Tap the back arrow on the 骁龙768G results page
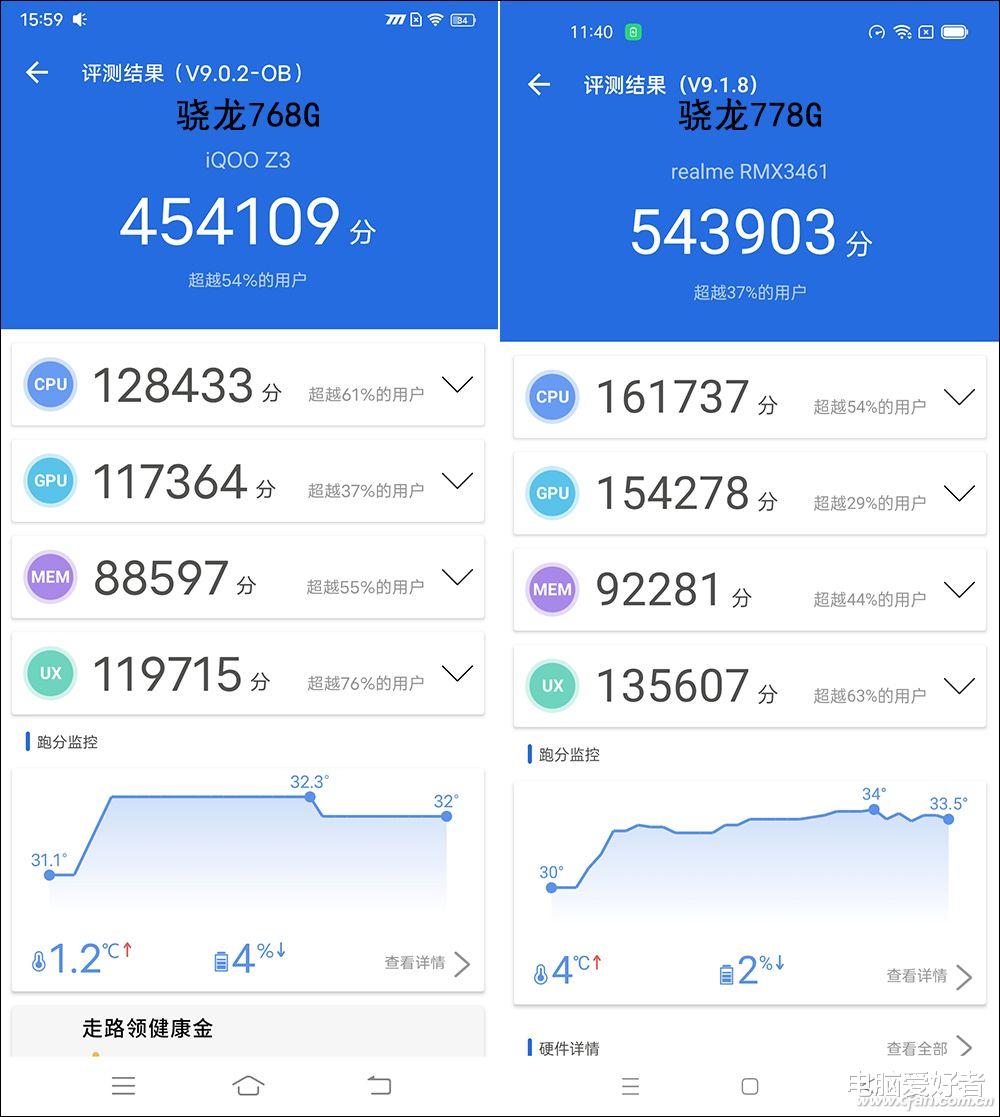The height and width of the screenshot is (1117, 1000). point(36,72)
